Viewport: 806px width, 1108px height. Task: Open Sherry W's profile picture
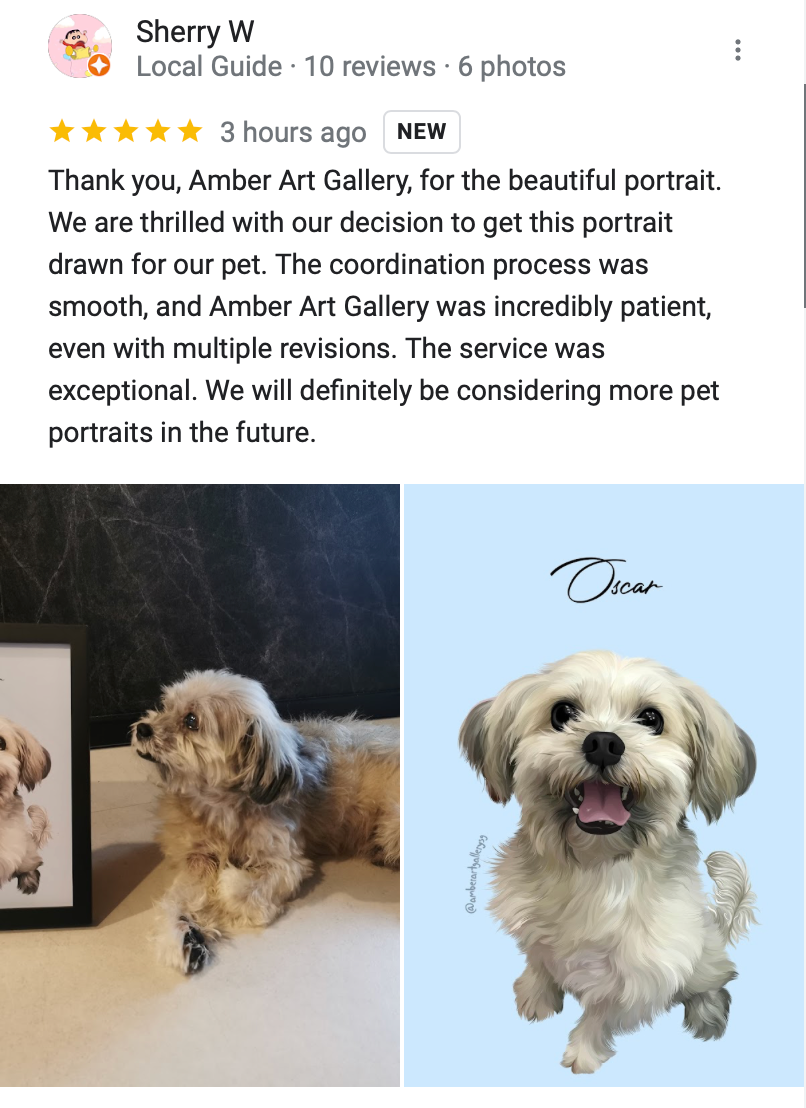(x=80, y=46)
